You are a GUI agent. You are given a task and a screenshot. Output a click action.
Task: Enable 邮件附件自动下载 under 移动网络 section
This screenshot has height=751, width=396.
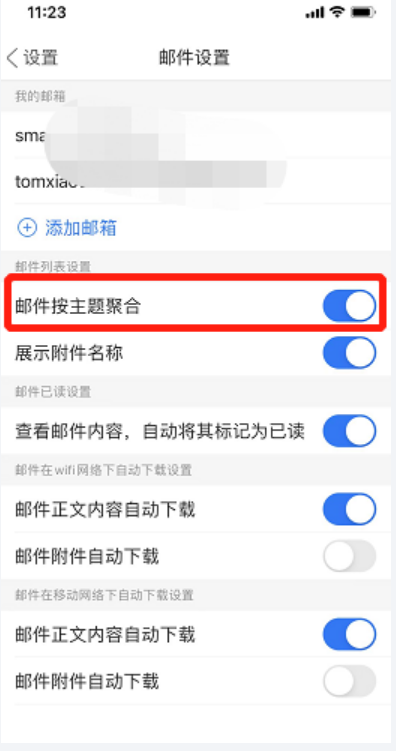pyautogui.click(x=350, y=681)
